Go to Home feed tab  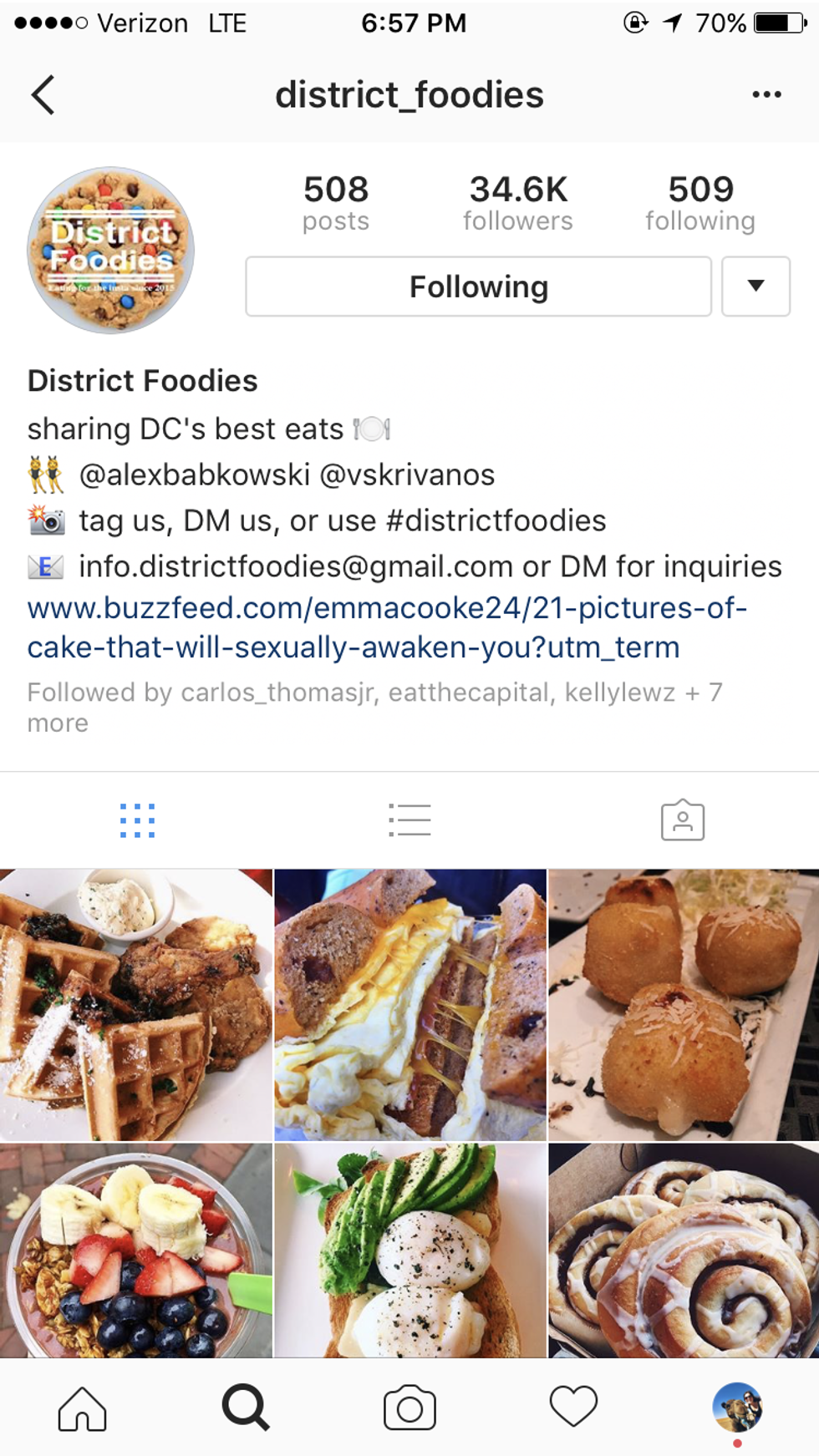(82, 1408)
